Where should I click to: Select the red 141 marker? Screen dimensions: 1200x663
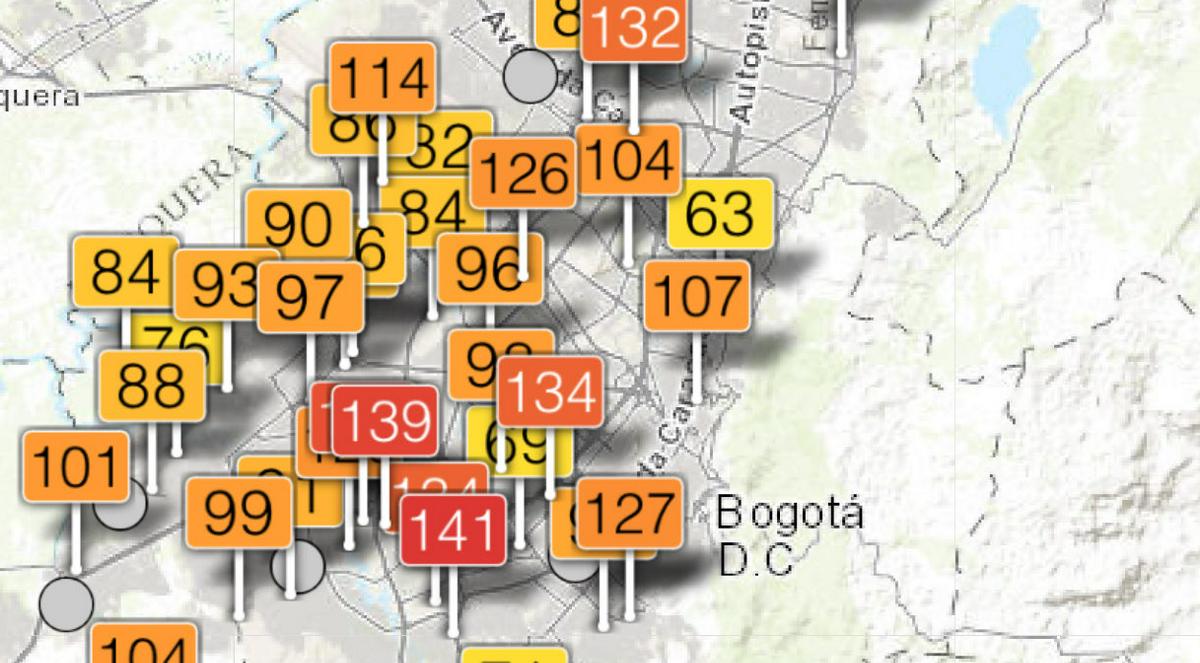pyautogui.click(x=453, y=530)
